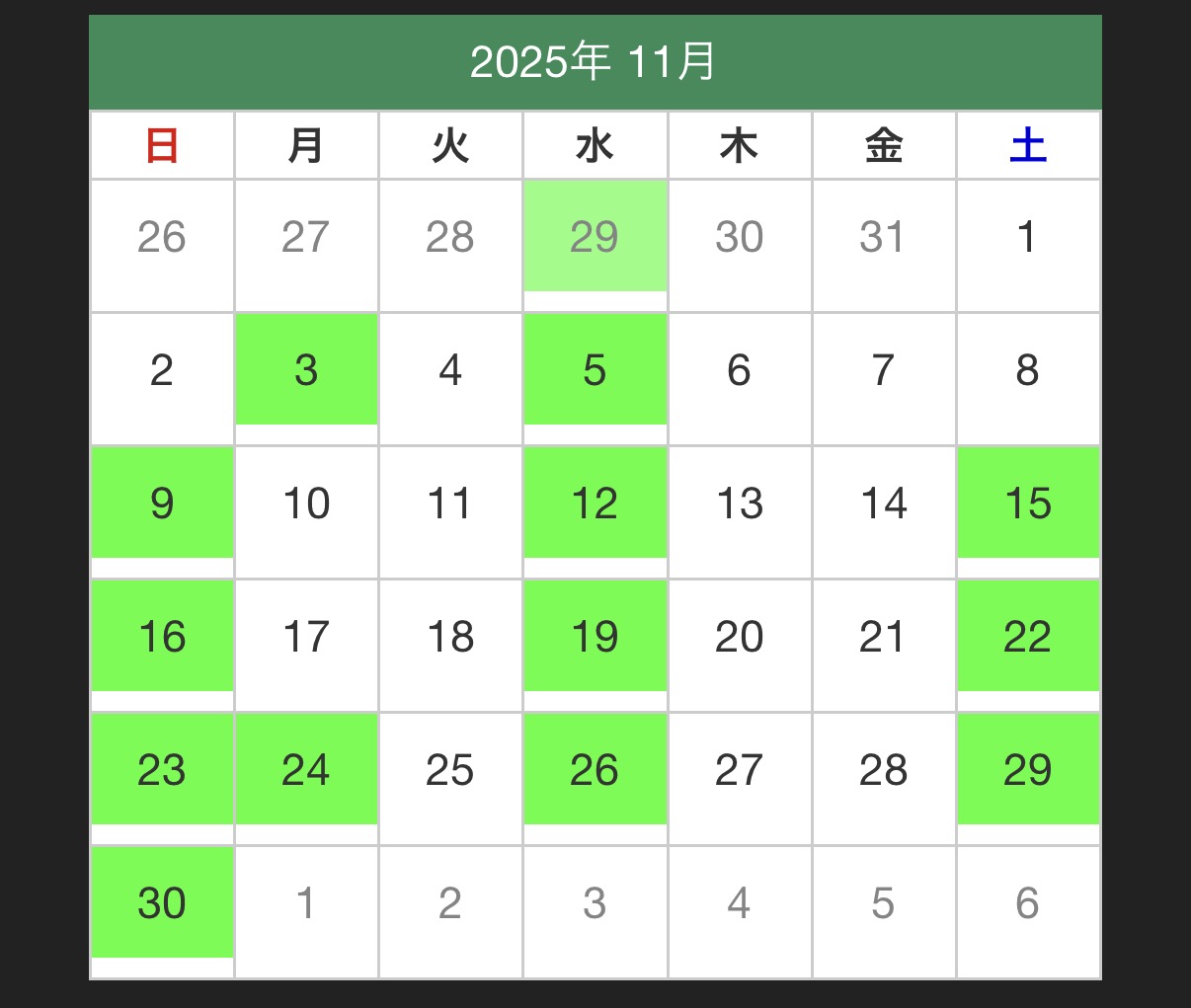
Task: Select November 9 on the calendar
Action: coord(162,504)
